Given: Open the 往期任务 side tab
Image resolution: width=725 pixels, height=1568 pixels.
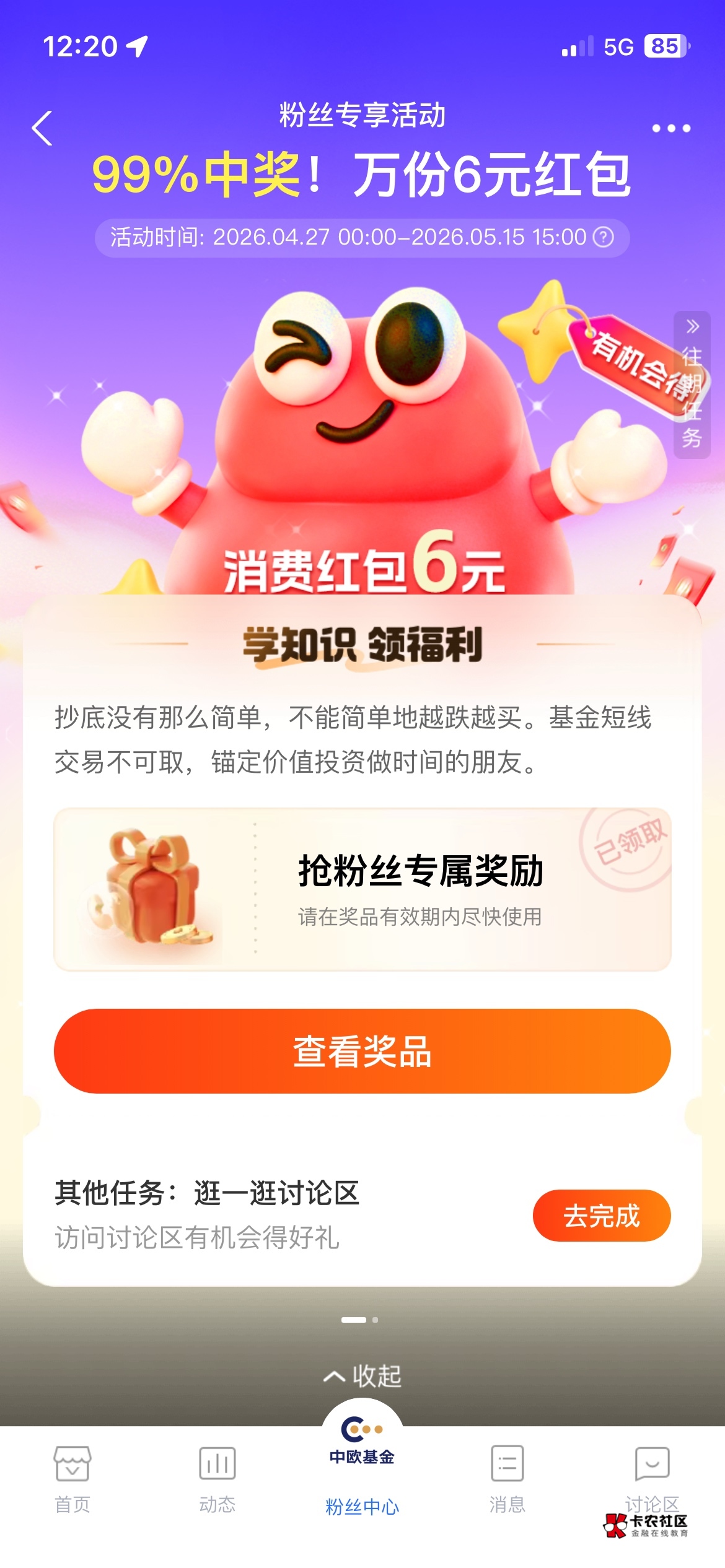Looking at the screenshot, I should coord(692,385).
